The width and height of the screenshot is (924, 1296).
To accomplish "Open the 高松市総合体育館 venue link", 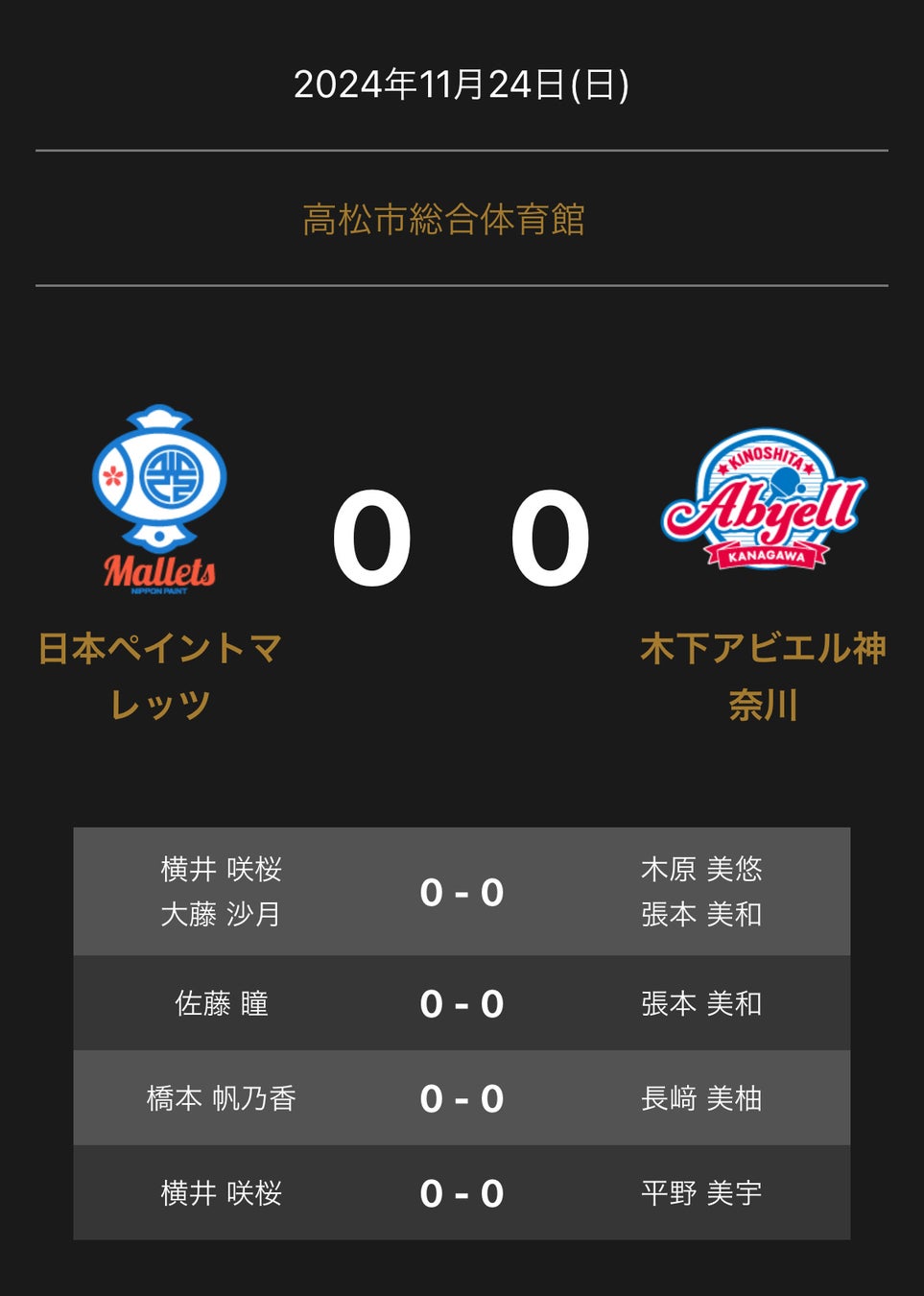I will click(443, 220).
